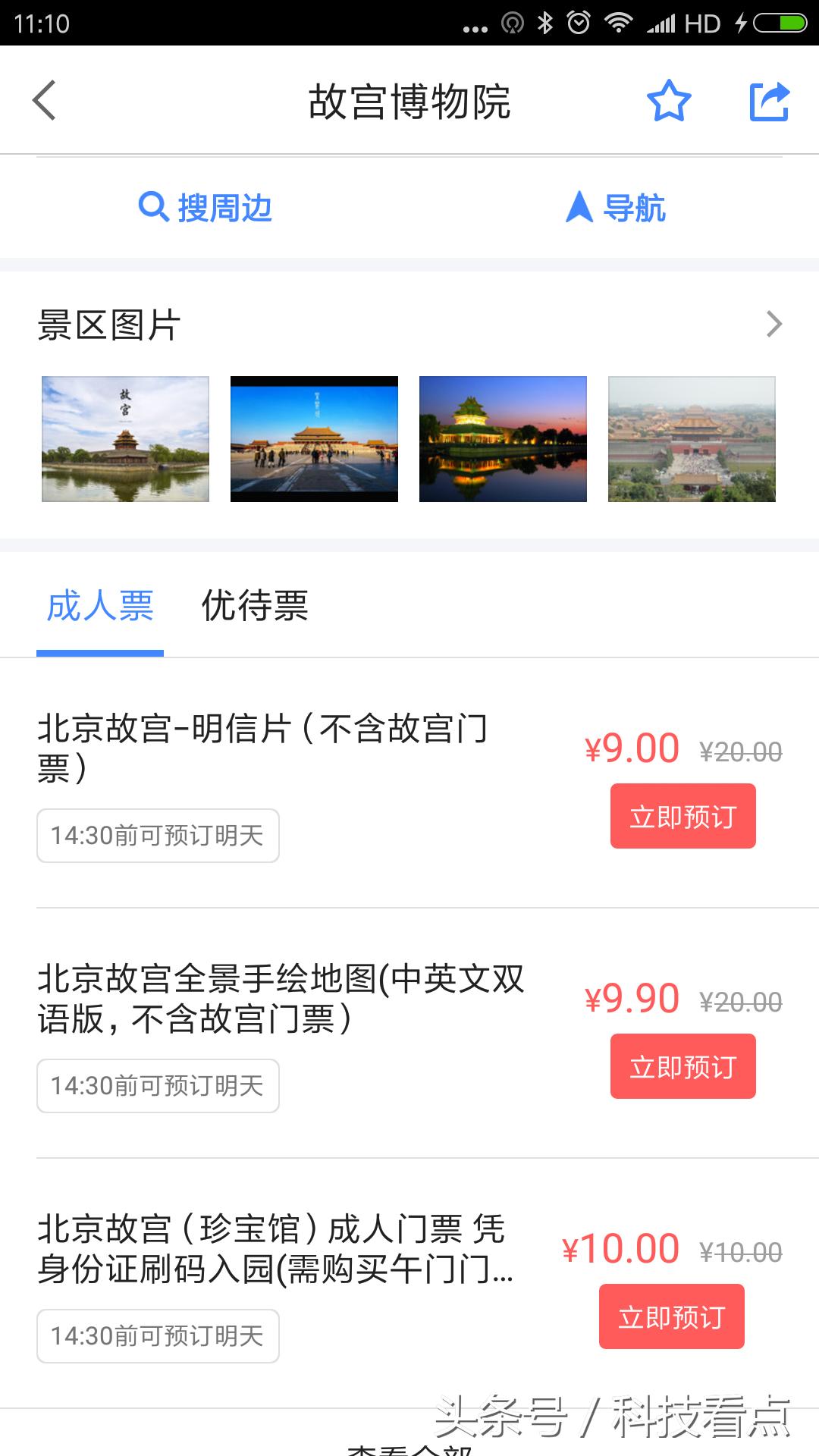Tap 立即预订 for the 珍宝馆 ticket
Viewport: 819px width, 1456px height.
[671, 1317]
